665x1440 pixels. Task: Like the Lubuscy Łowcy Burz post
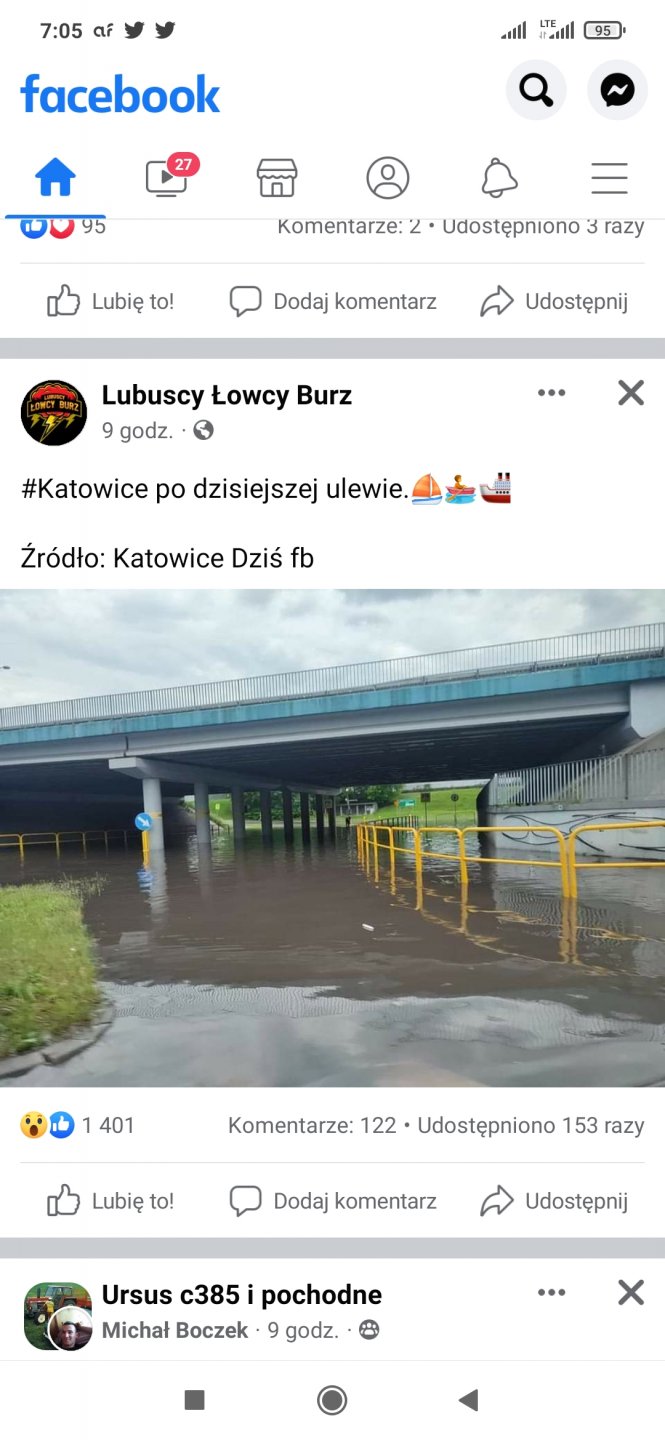[111, 1201]
